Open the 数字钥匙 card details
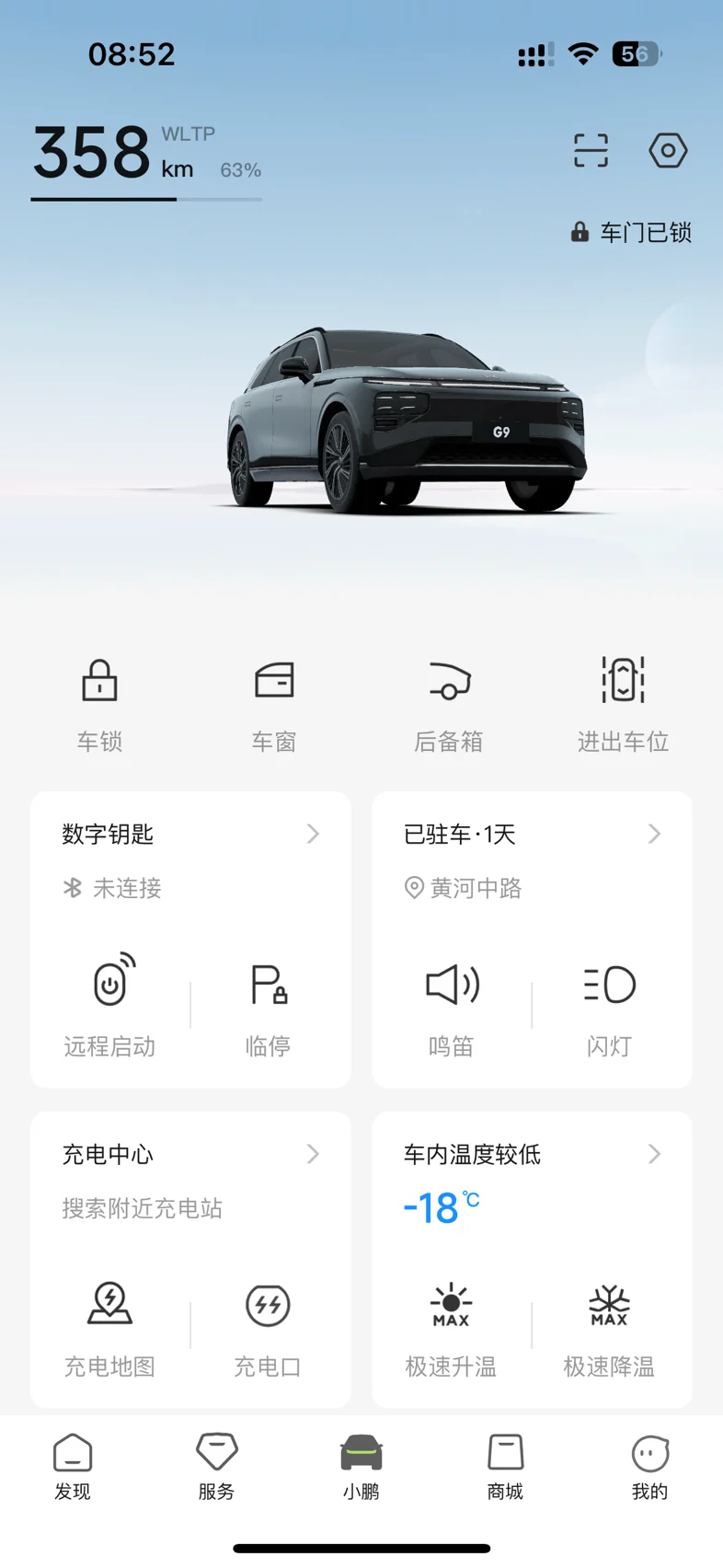The image size is (723, 1568). 190,835
